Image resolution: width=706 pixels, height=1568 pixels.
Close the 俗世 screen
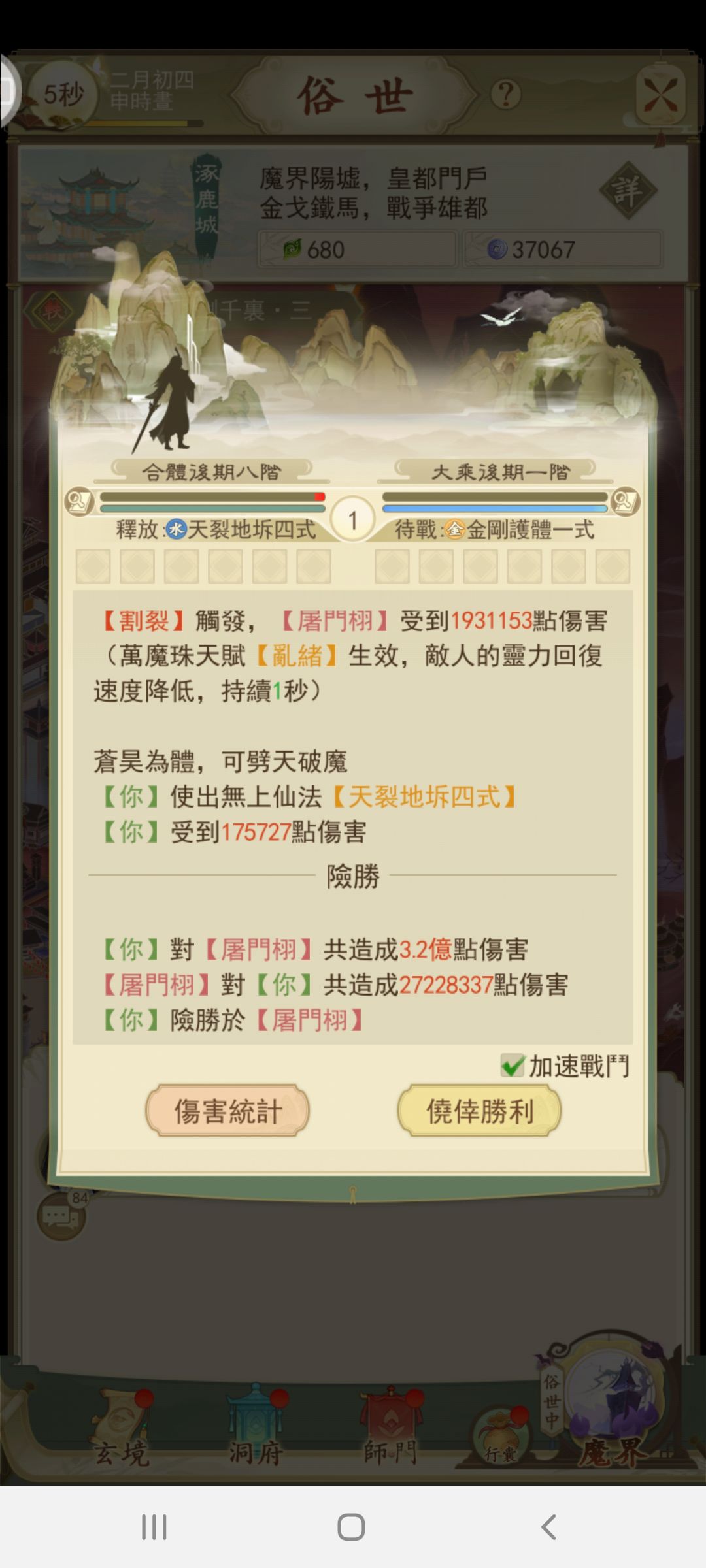[660, 96]
